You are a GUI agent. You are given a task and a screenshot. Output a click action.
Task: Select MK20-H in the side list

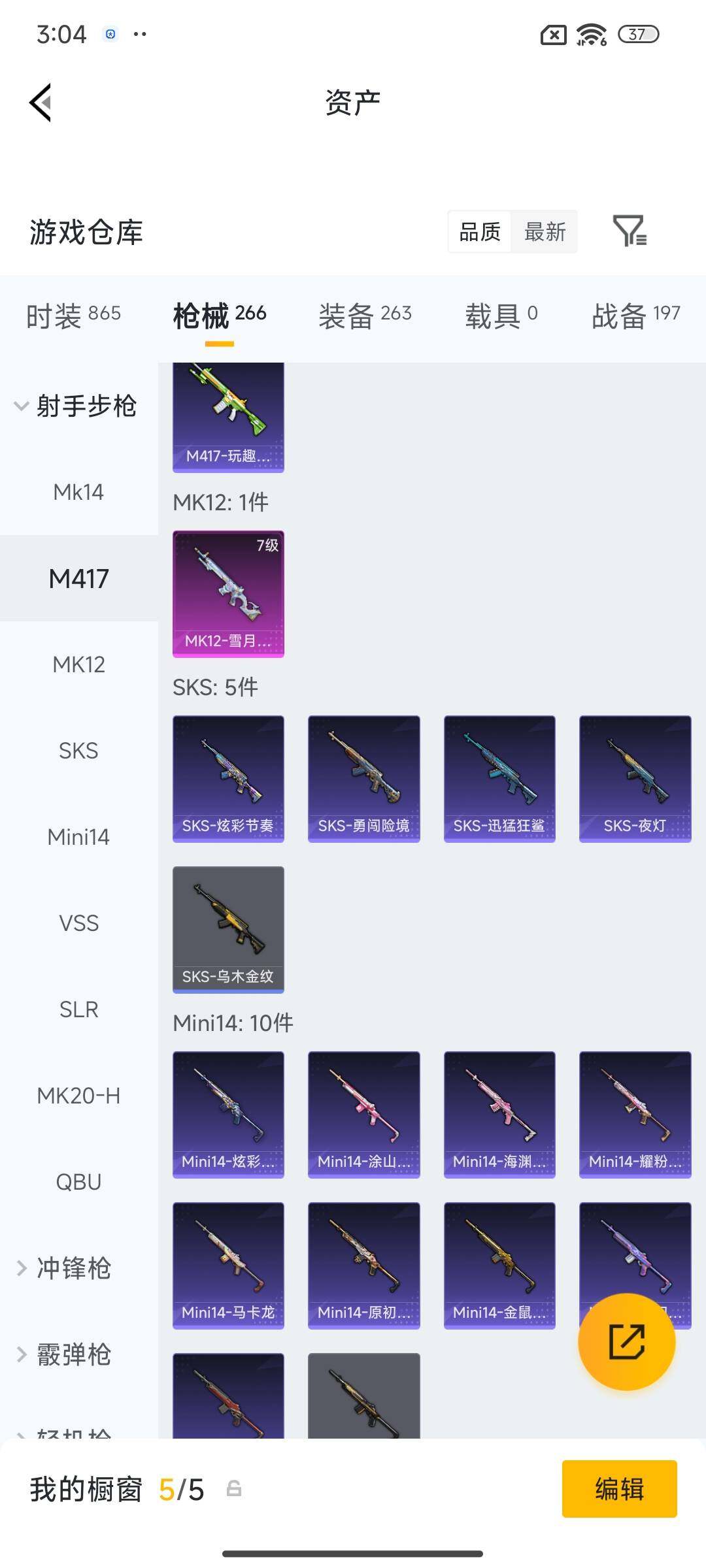click(x=78, y=1096)
